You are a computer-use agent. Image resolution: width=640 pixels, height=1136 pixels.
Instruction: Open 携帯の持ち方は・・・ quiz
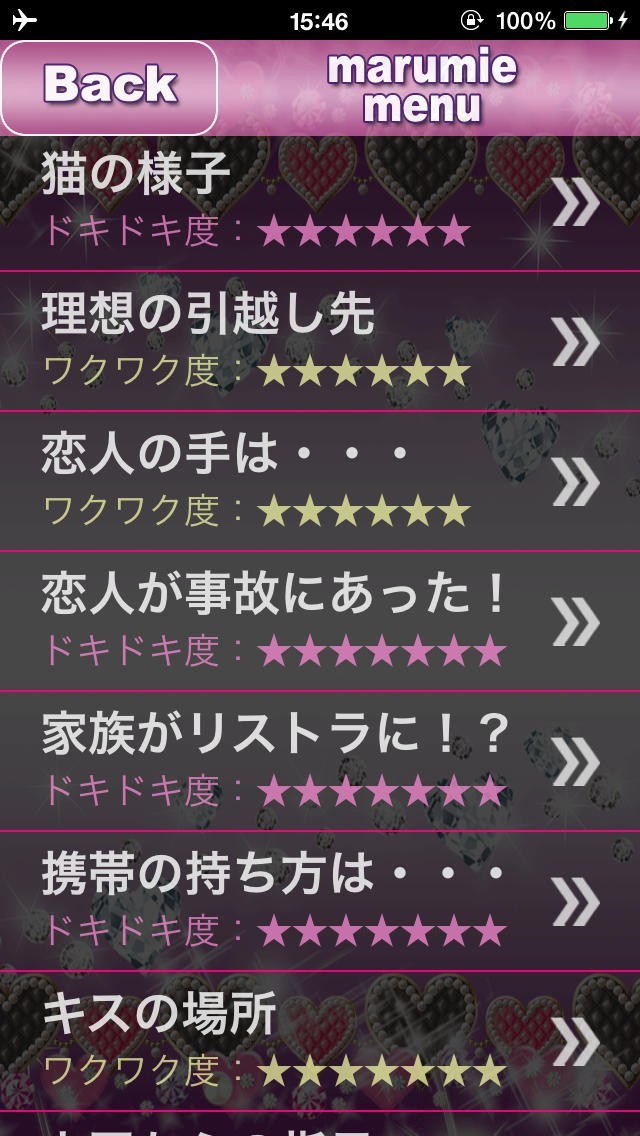pos(320,901)
